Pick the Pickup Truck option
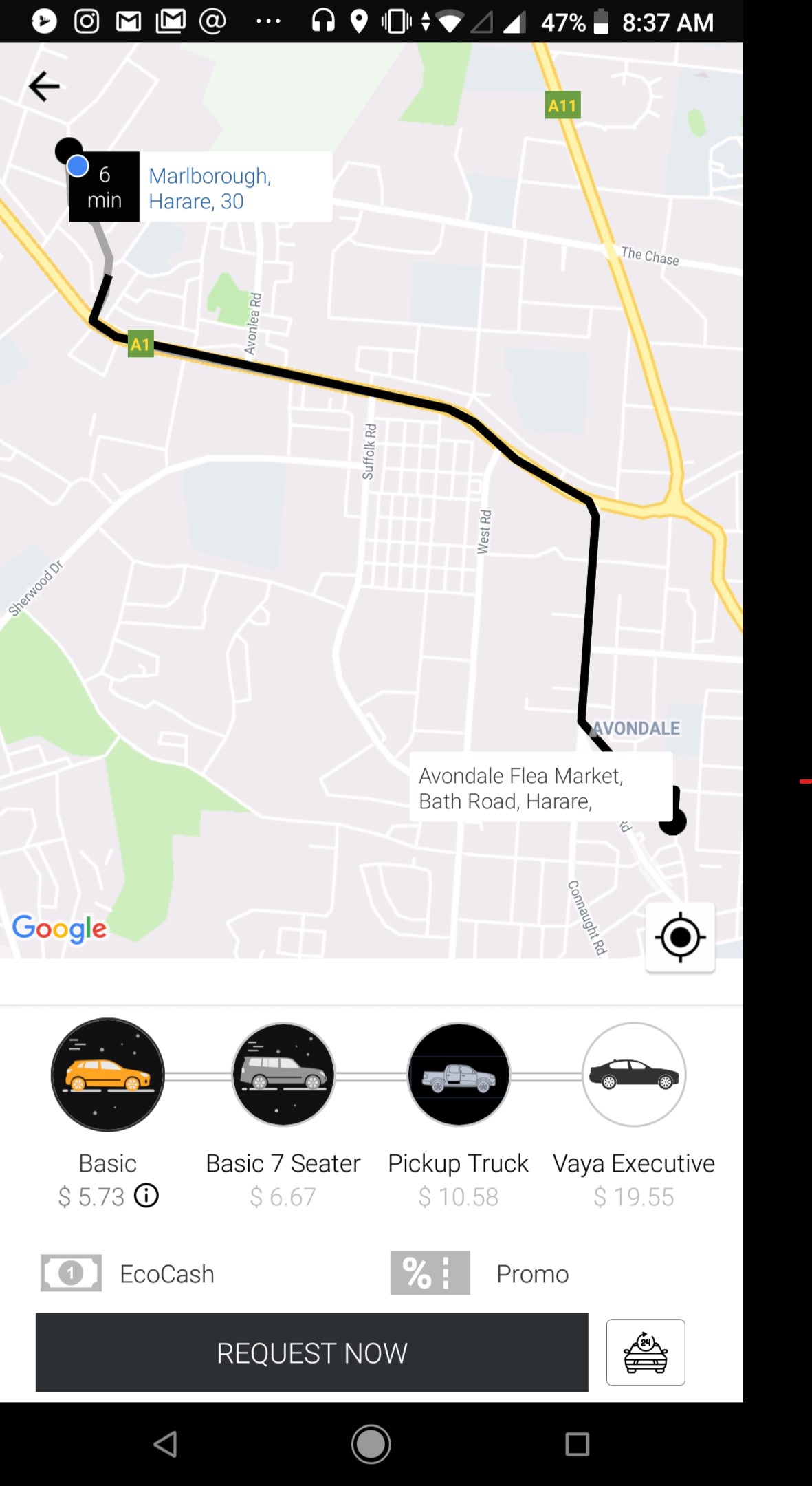 (x=459, y=1075)
